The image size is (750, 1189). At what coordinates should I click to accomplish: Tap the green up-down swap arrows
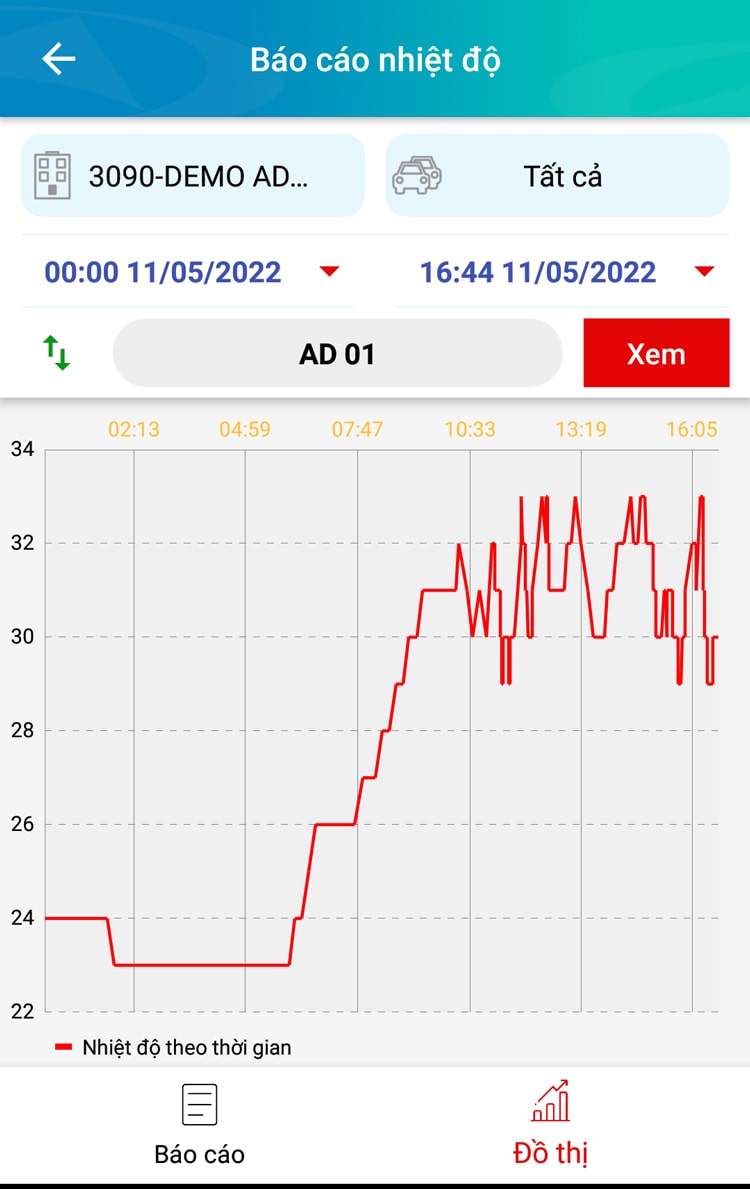pos(56,353)
